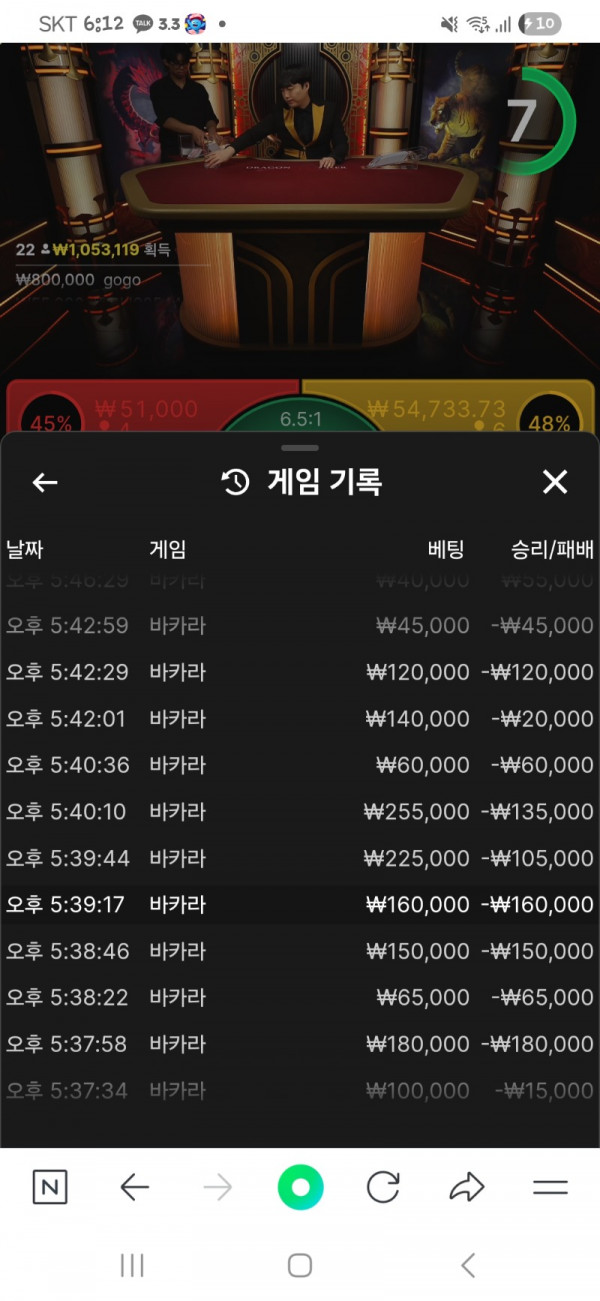This screenshot has height=1301, width=600.
Task: Share this page
Action: (466, 1188)
